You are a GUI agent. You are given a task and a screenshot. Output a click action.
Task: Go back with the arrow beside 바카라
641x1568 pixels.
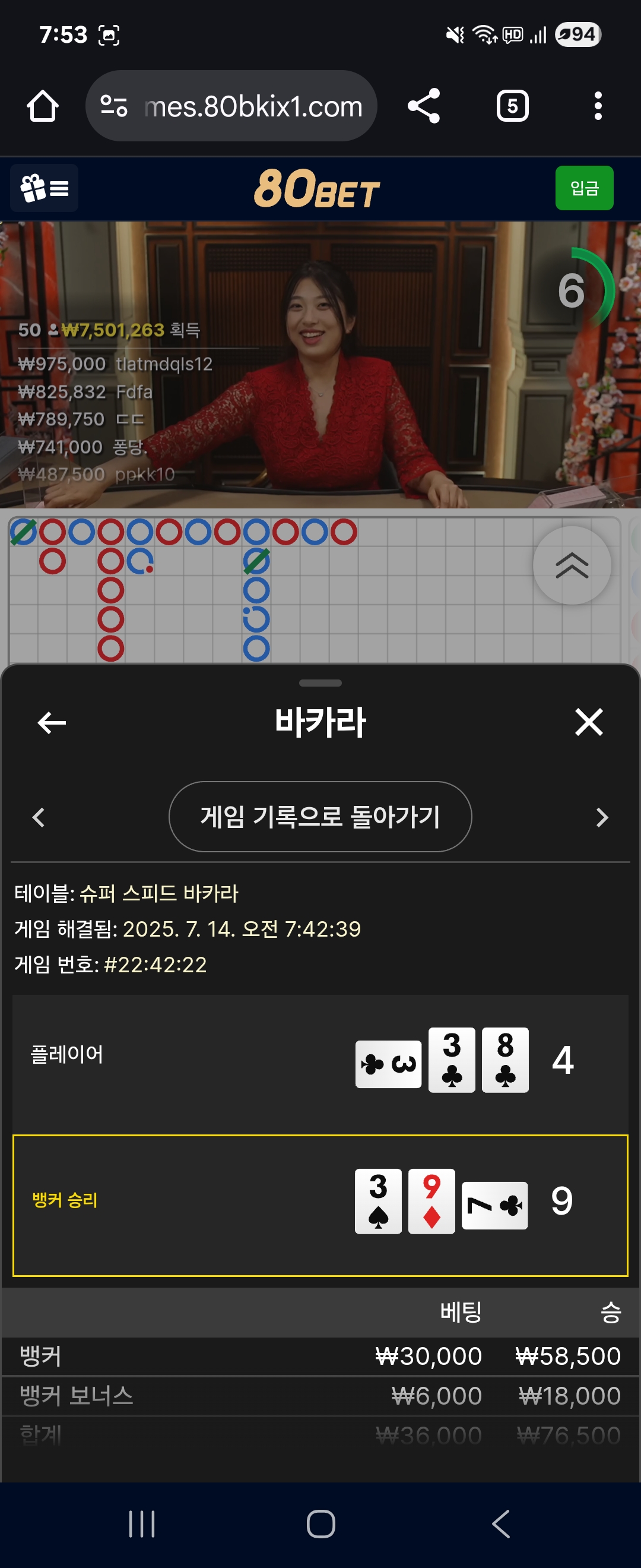[x=52, y=722]
